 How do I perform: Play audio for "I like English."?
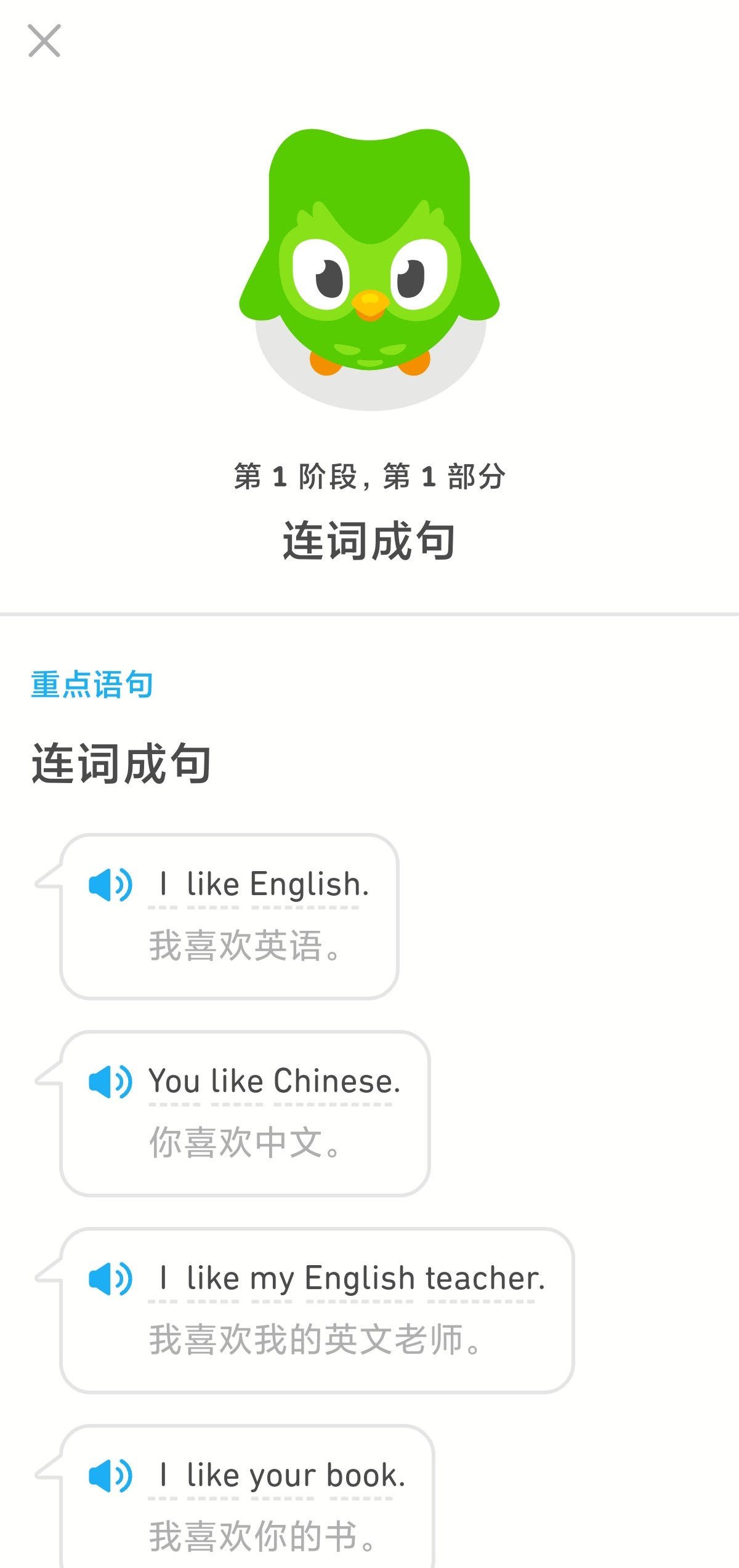click(x=110, y=885)
